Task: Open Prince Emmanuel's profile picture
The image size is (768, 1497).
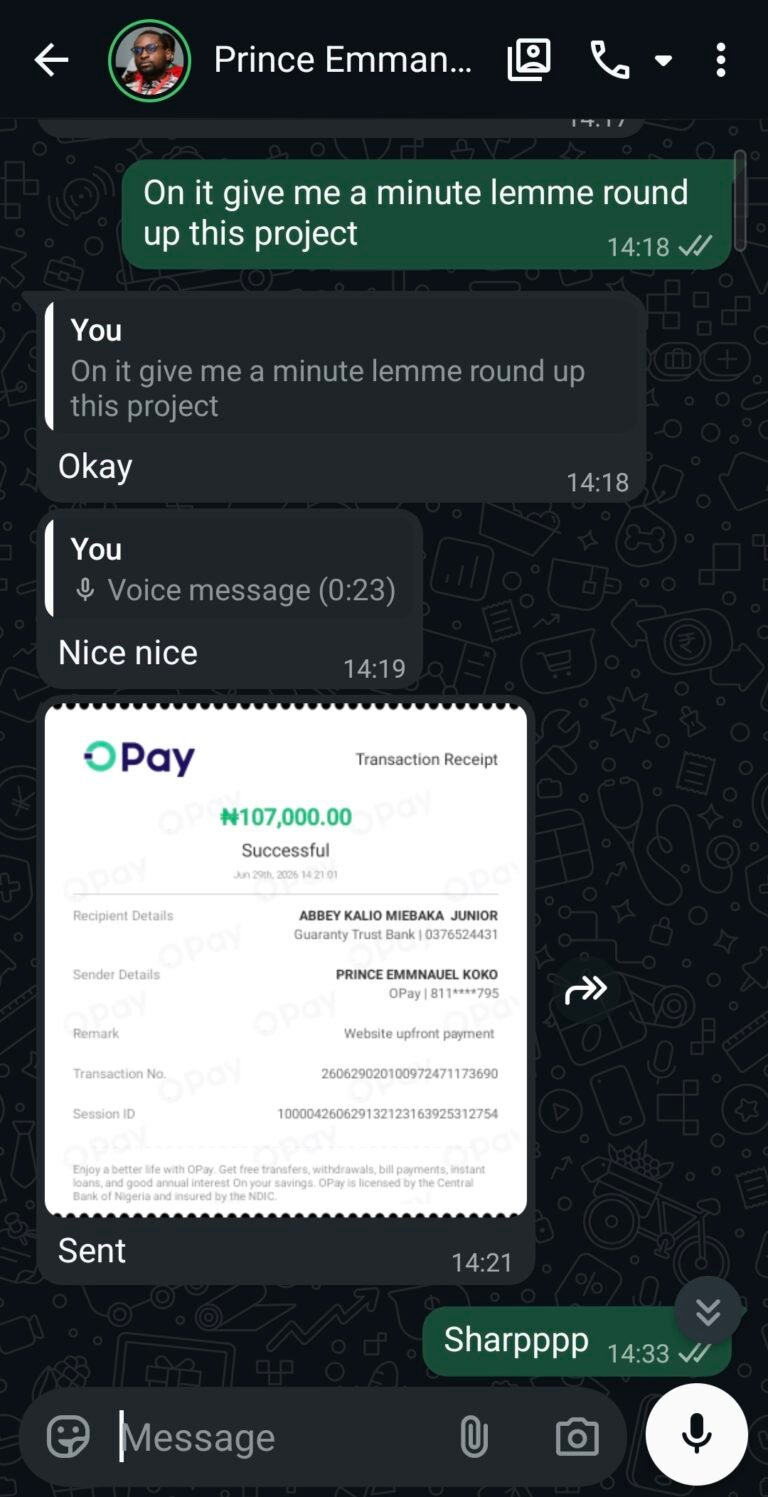Action: pos(149,60)
